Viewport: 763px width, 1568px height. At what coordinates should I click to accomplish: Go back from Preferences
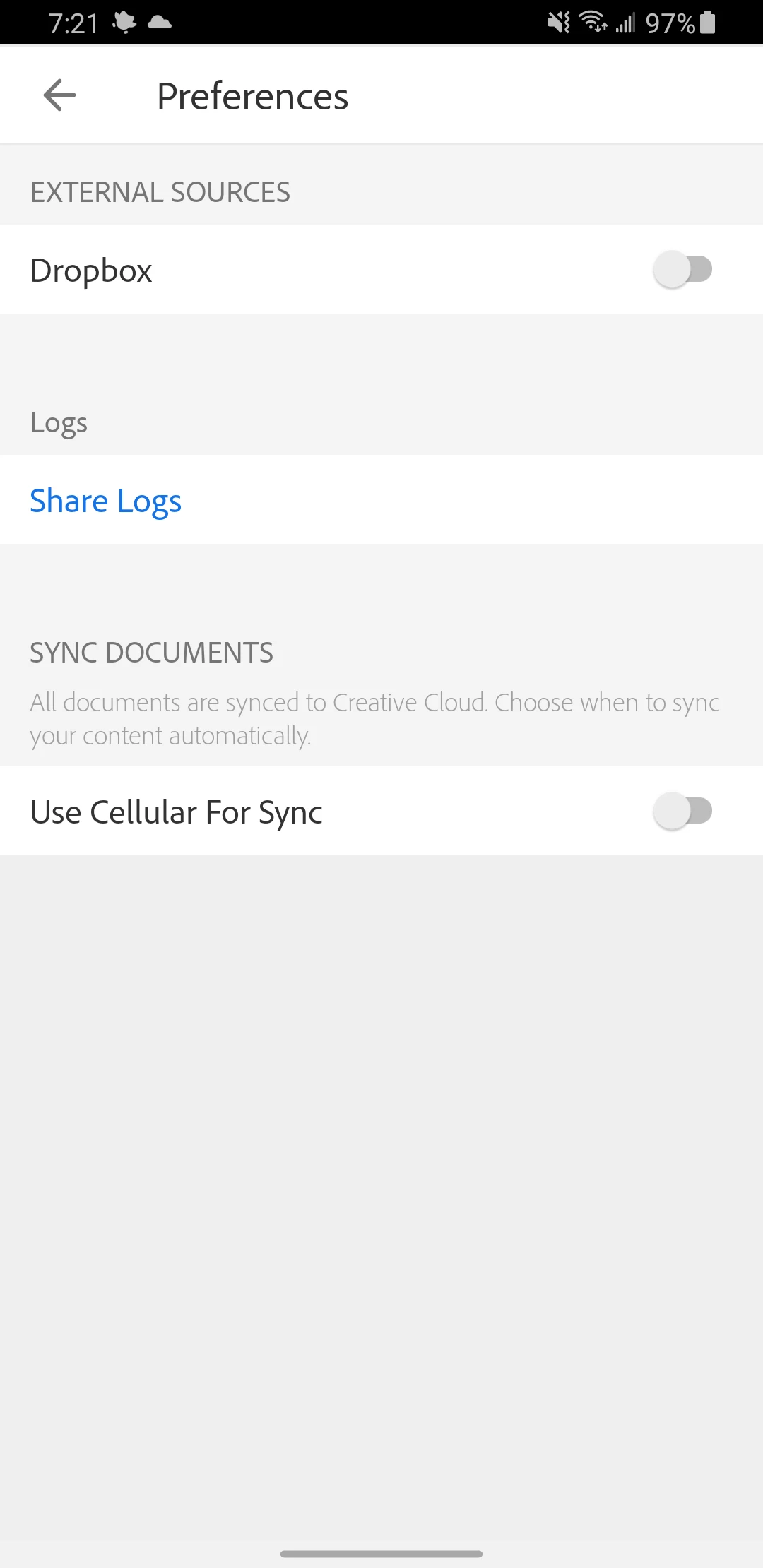59,95
